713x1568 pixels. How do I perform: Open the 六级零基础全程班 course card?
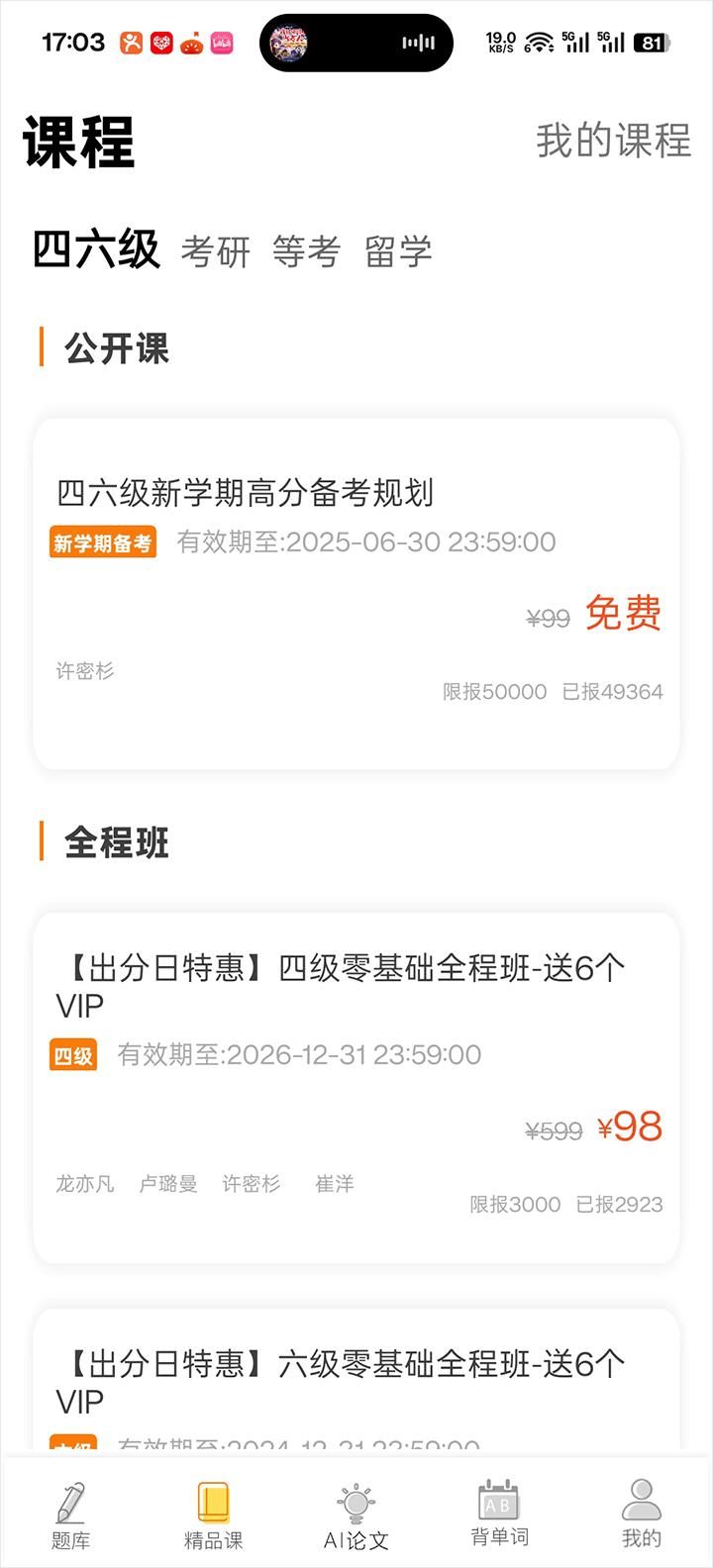(x=356, y=1381)
